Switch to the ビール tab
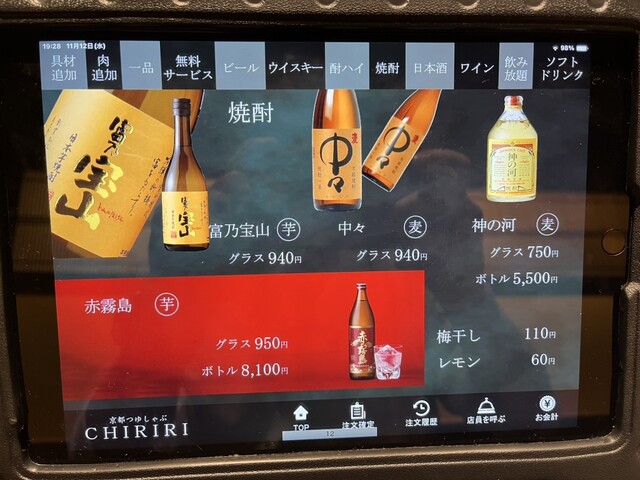The width and height of the screenshot is (640, 480). pos(240,67)
